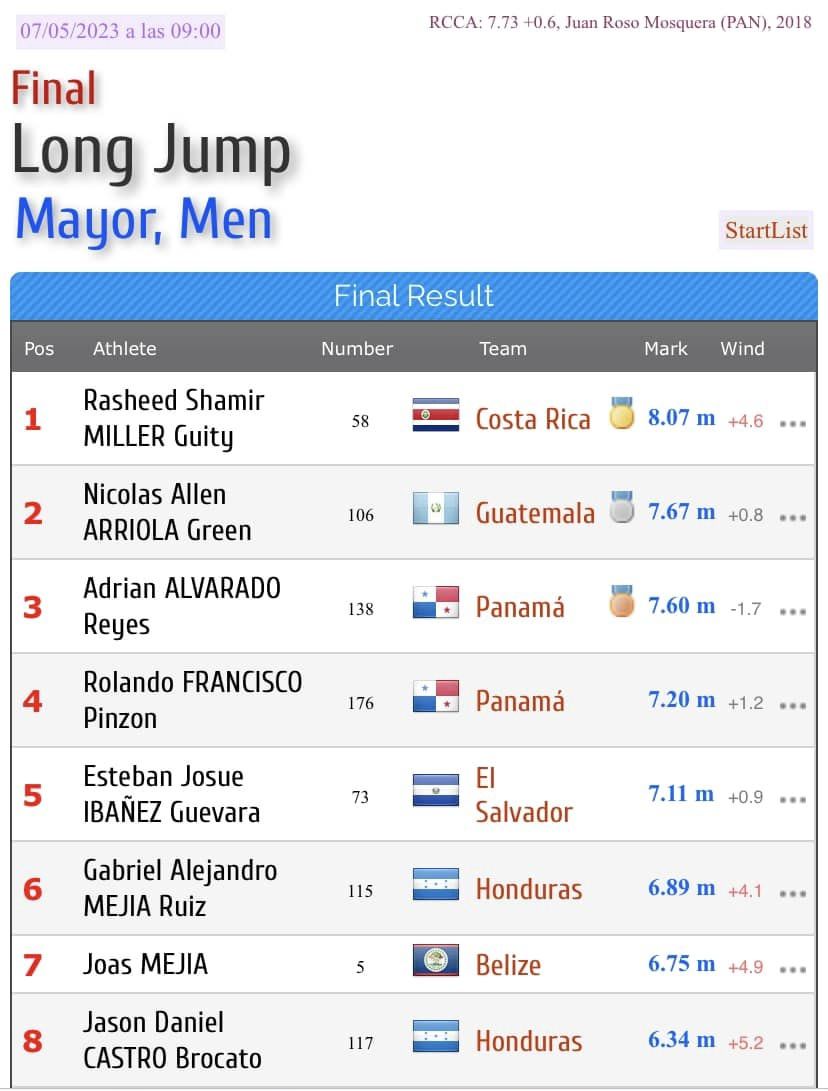
Task: Go to the Belize team page
Action: pyautogui.click(x=508, y=965)
